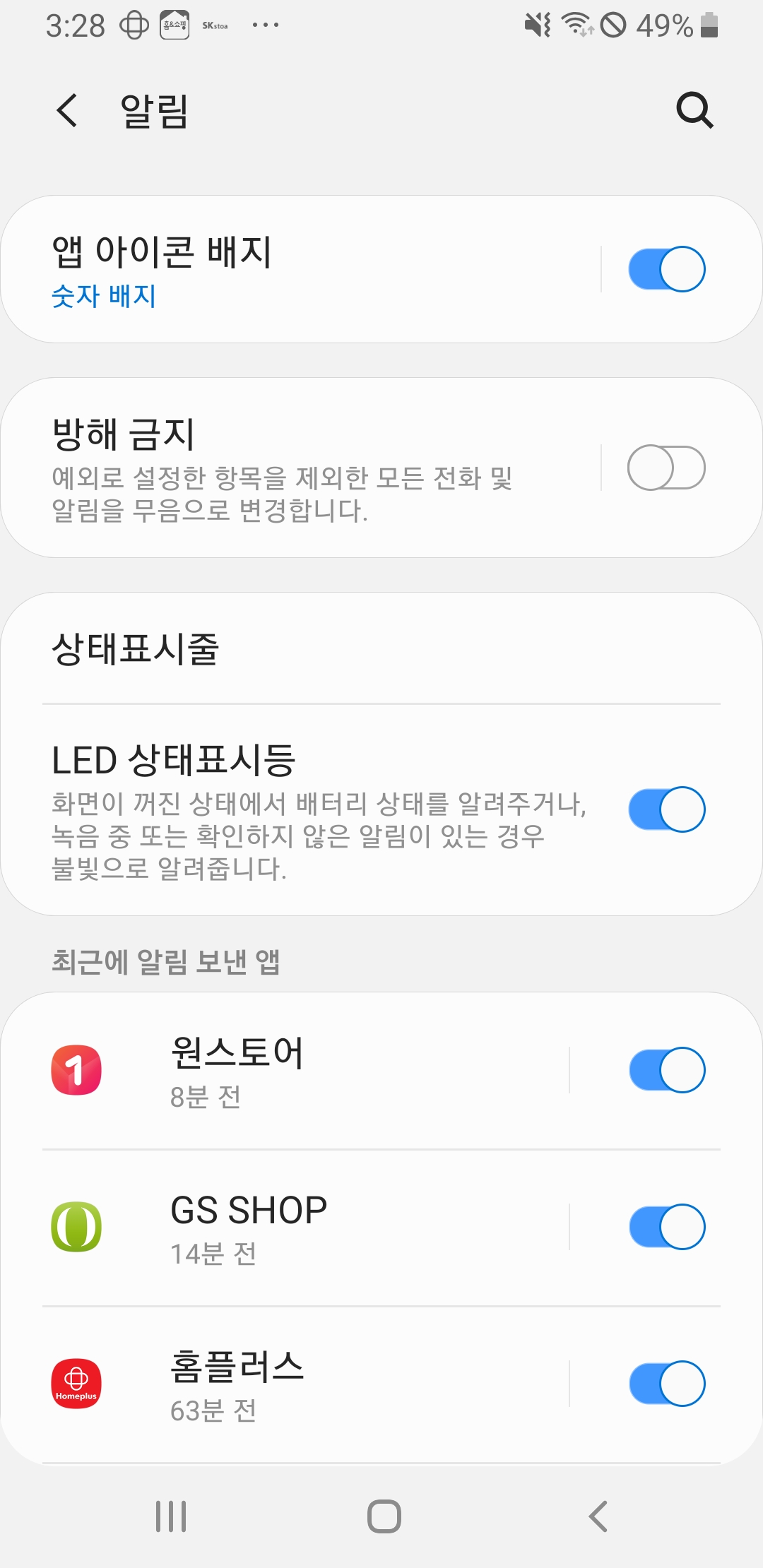Open search in notification settings
The width and height of the screenshot is (763, 1568).
694,110
